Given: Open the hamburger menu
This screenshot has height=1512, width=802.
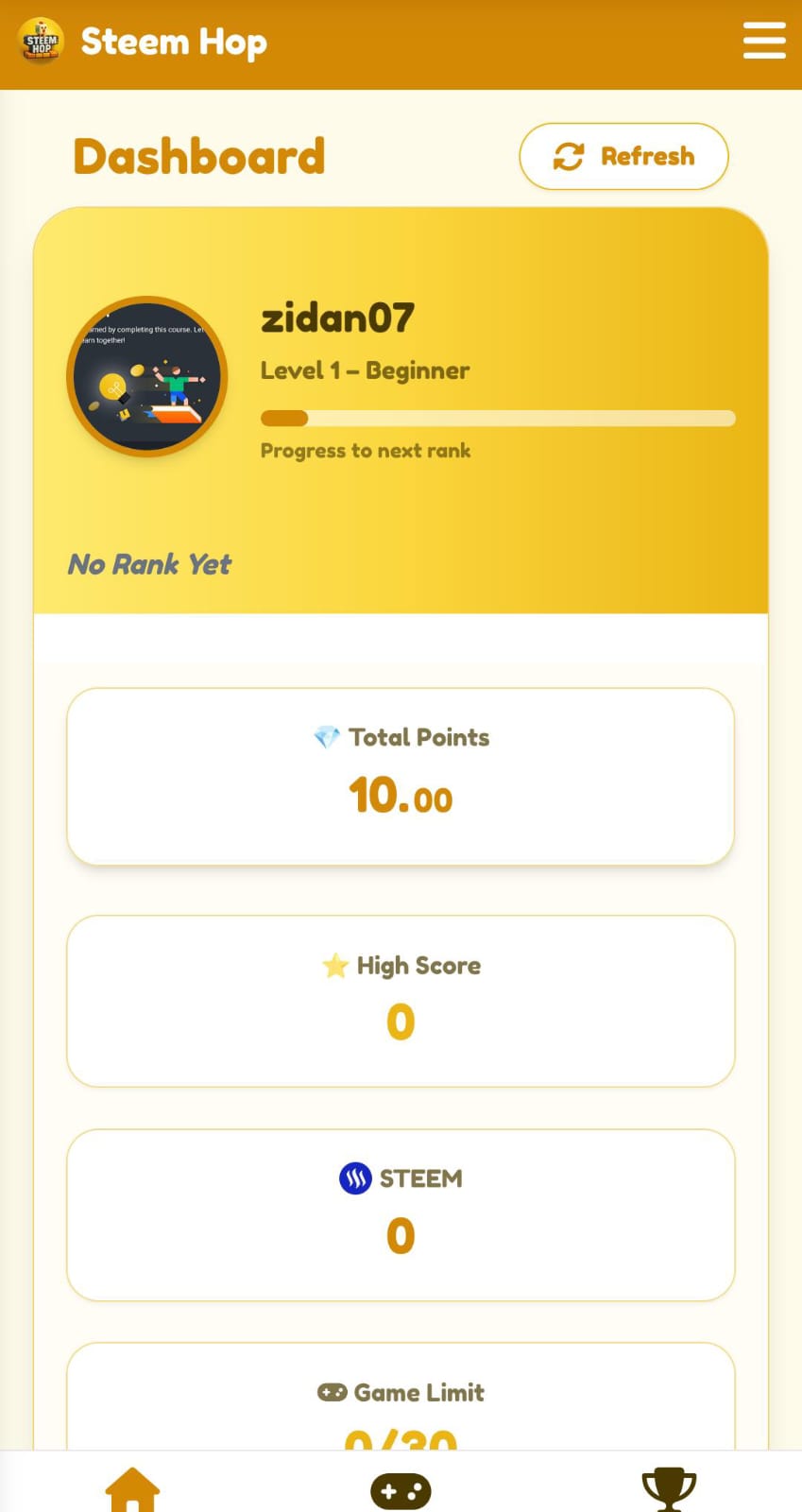Looking at the screenshot, I should (x=763, y=42).
